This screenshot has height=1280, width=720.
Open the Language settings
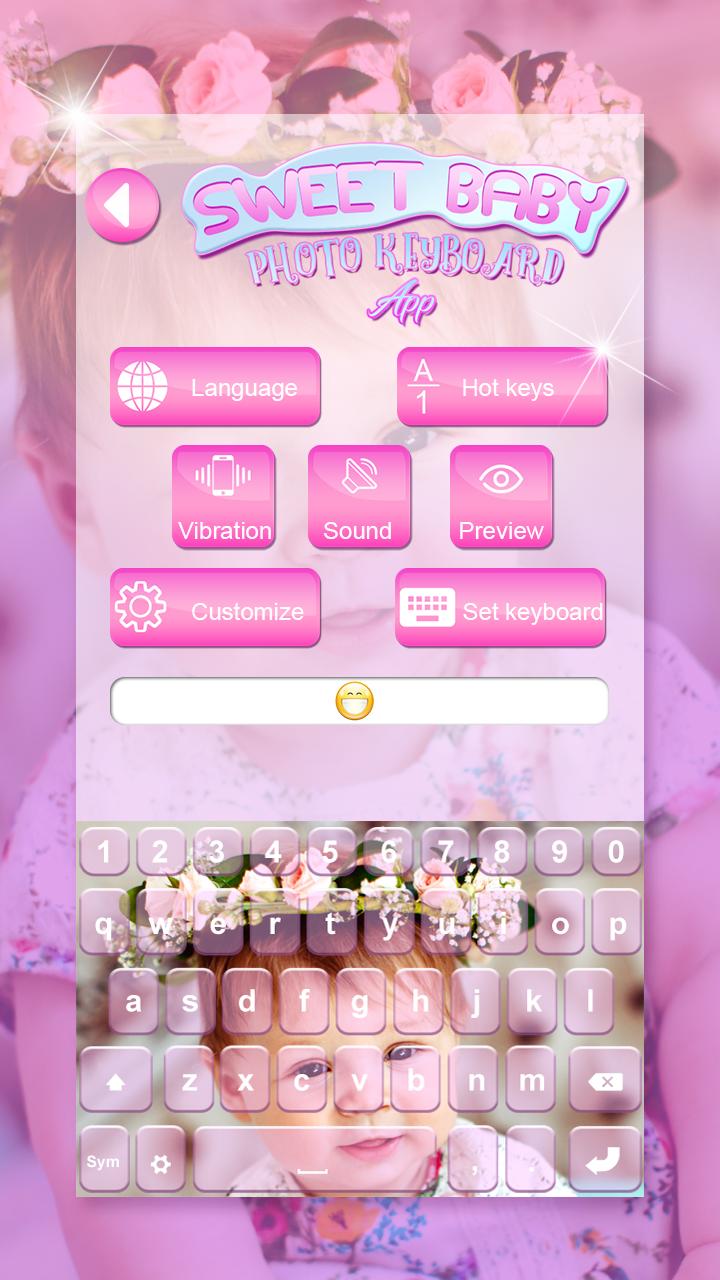pyautogui.click(x=215, y=387)
